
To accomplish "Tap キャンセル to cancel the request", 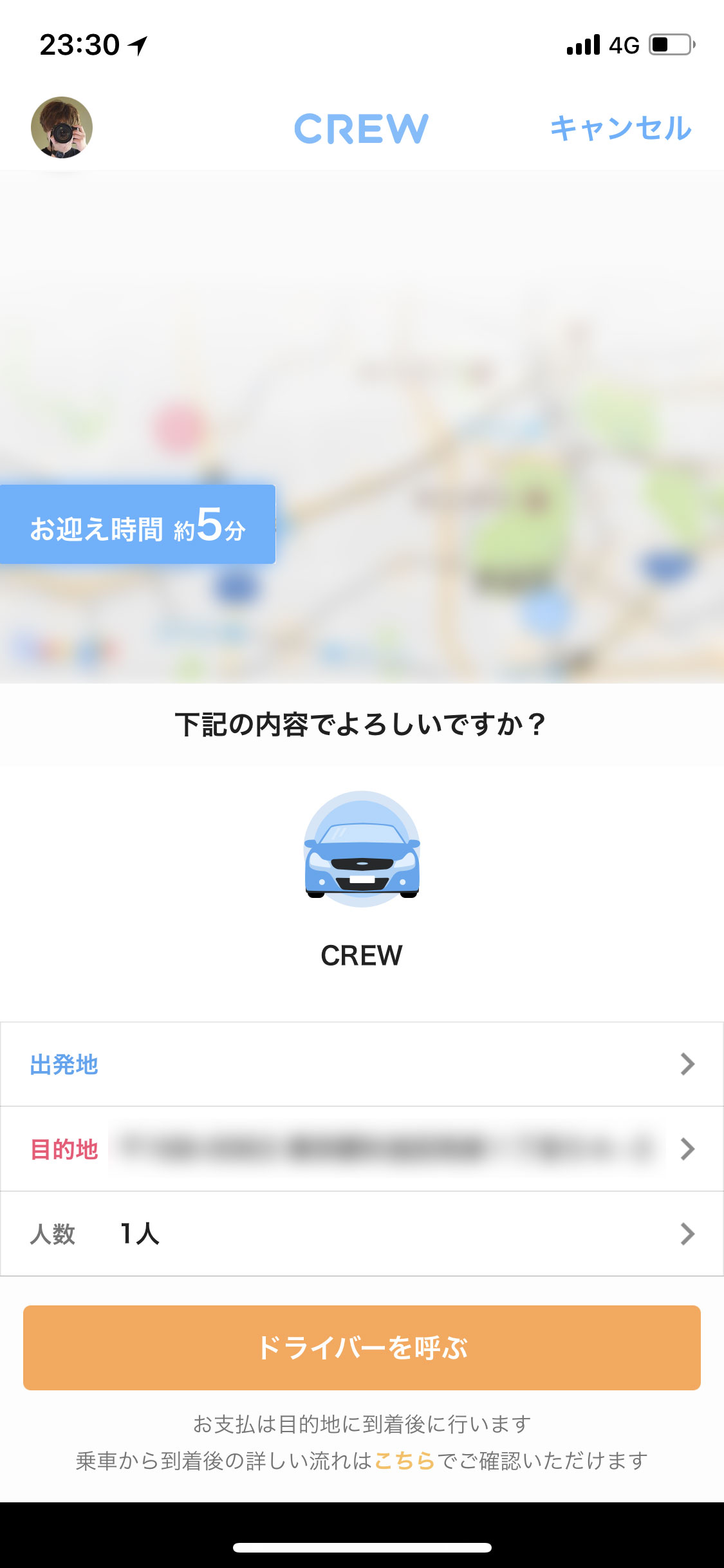I will (620, 128).
